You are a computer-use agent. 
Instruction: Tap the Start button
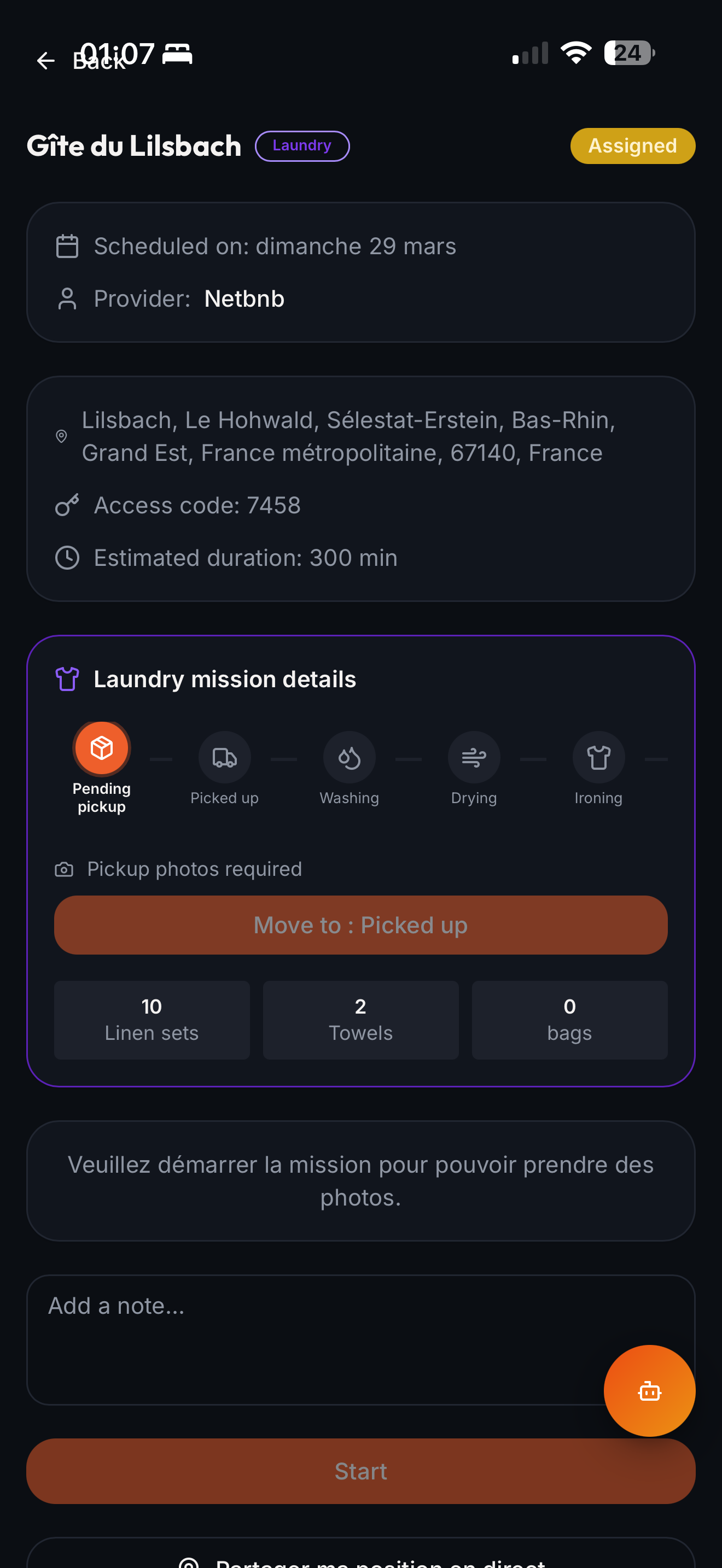(x=360, y=1471)
